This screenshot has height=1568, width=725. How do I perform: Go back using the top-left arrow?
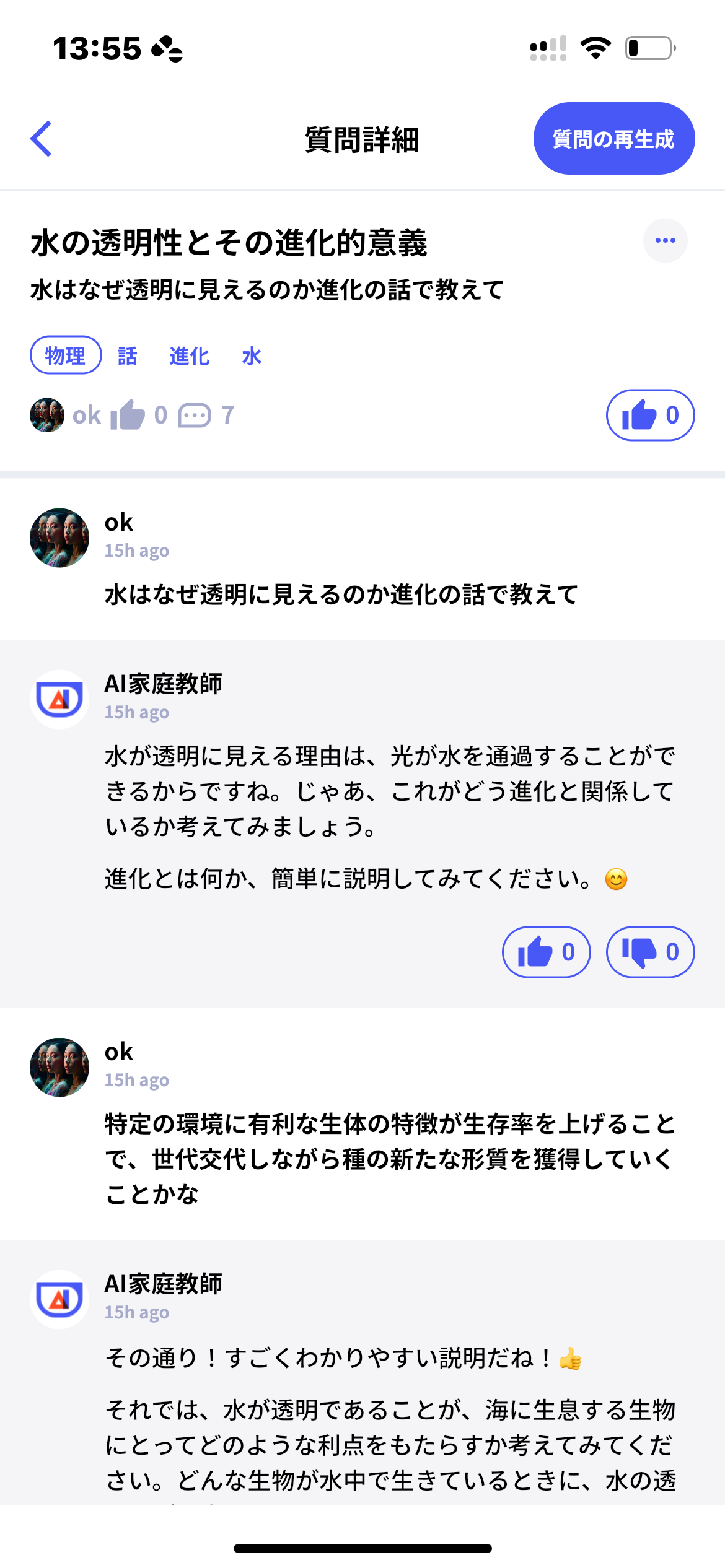pos(42,139)
